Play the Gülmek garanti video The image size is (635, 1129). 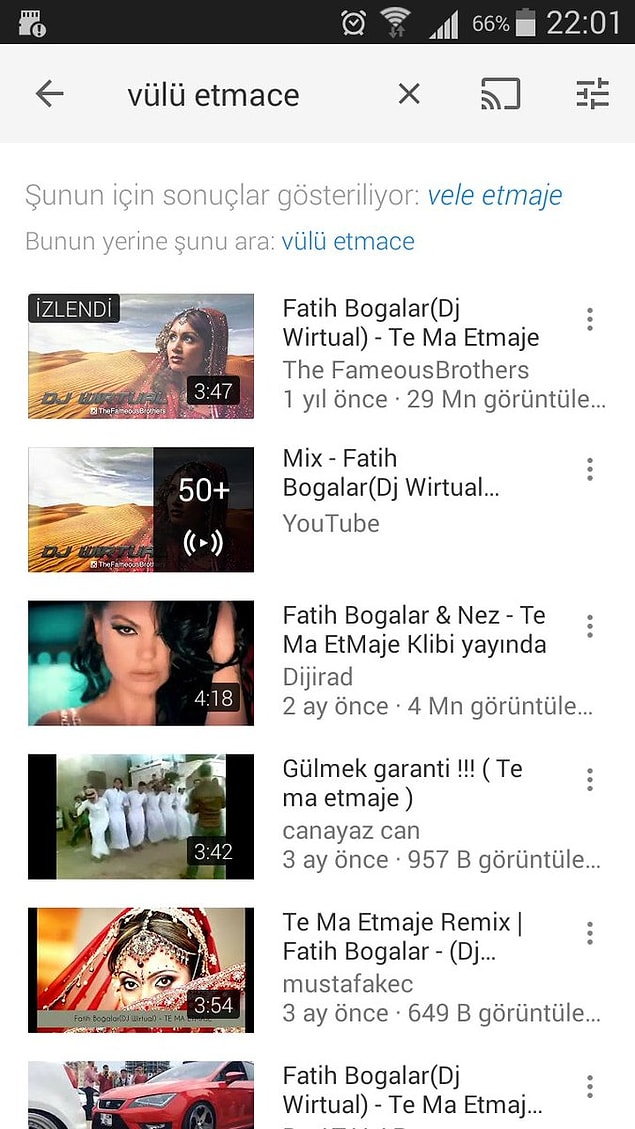click(141, 816)
